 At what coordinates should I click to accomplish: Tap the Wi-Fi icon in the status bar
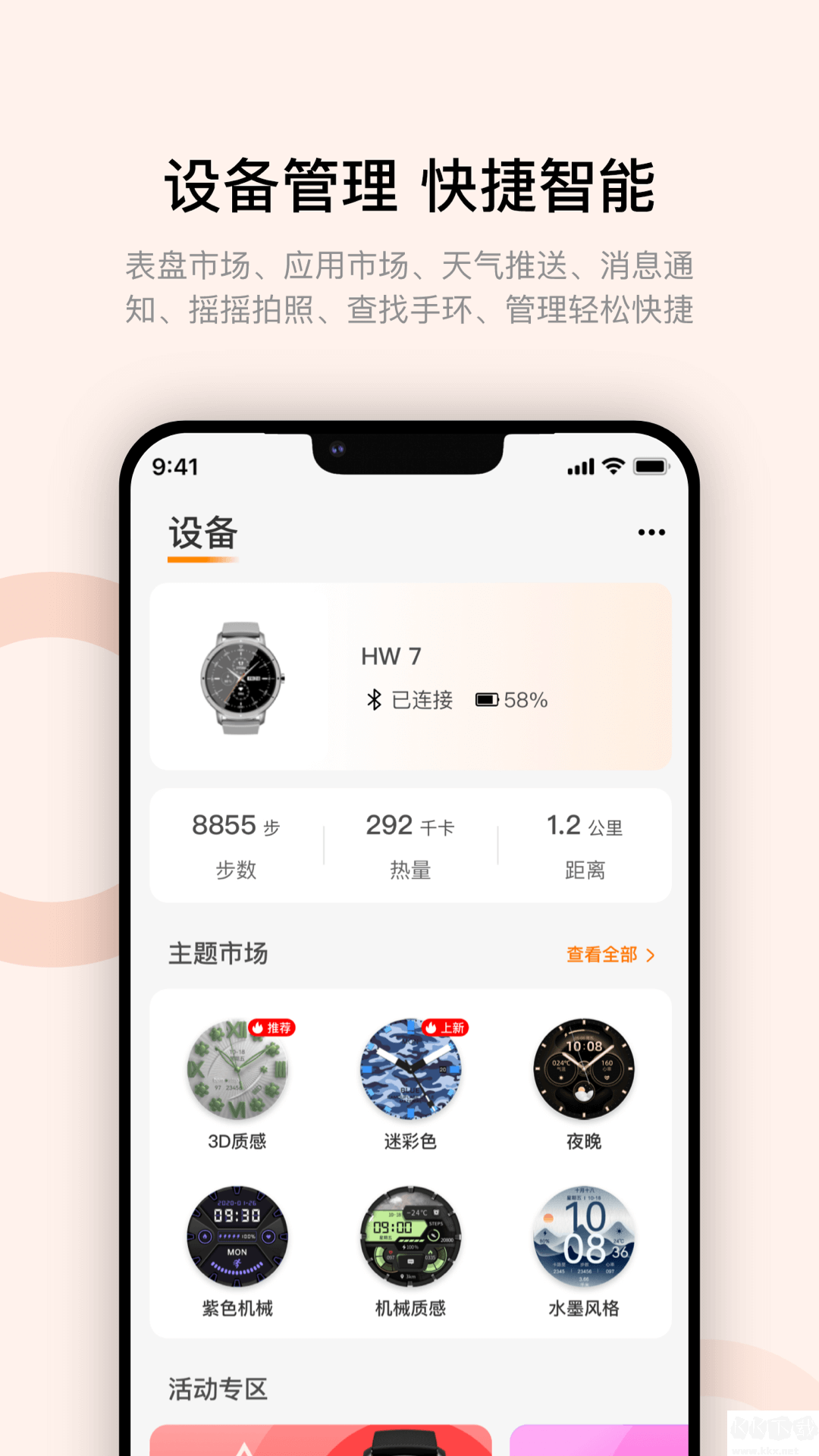click(612, 467)
